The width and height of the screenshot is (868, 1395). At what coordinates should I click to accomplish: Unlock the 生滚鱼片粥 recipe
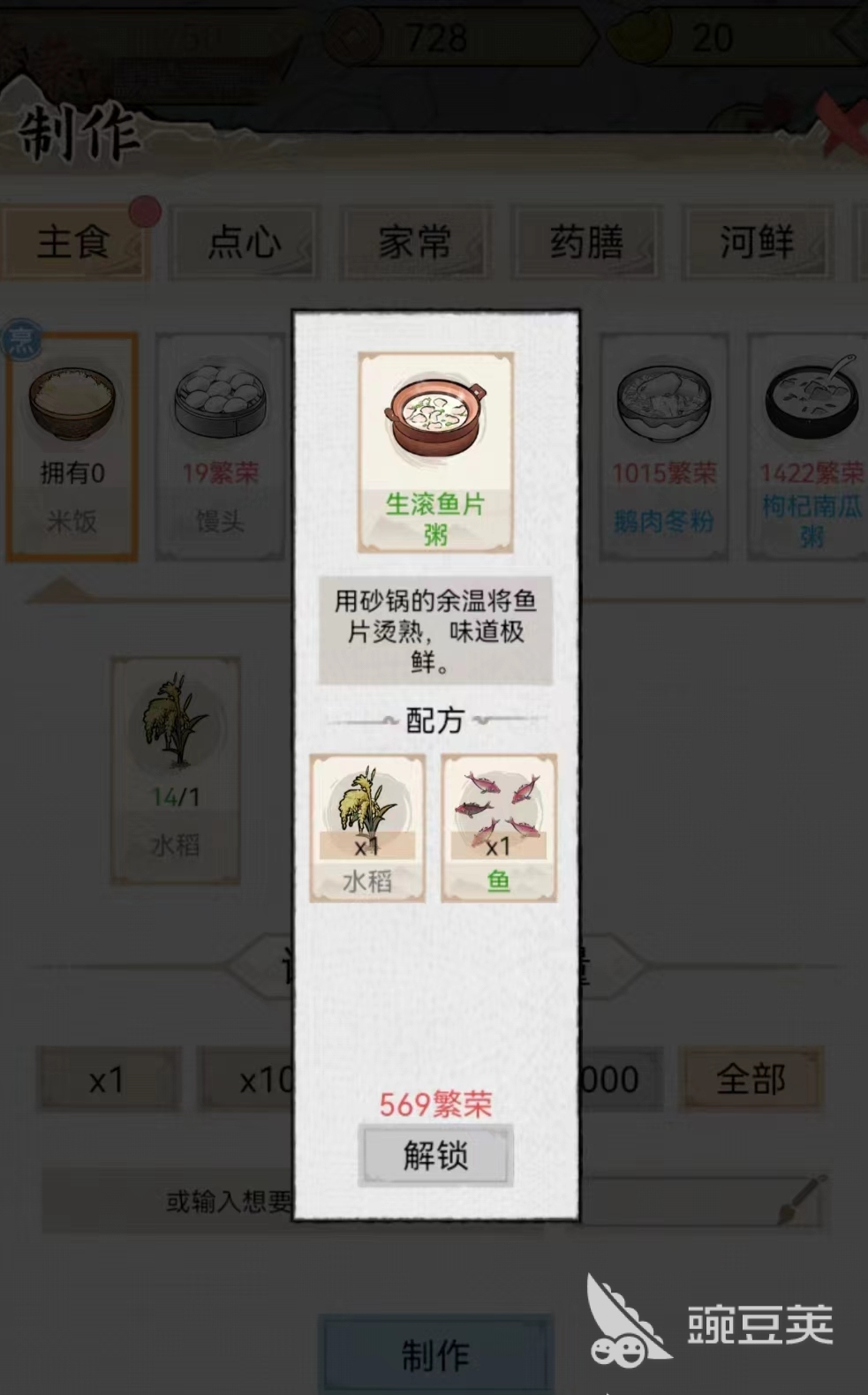[x=435, y=1155]
